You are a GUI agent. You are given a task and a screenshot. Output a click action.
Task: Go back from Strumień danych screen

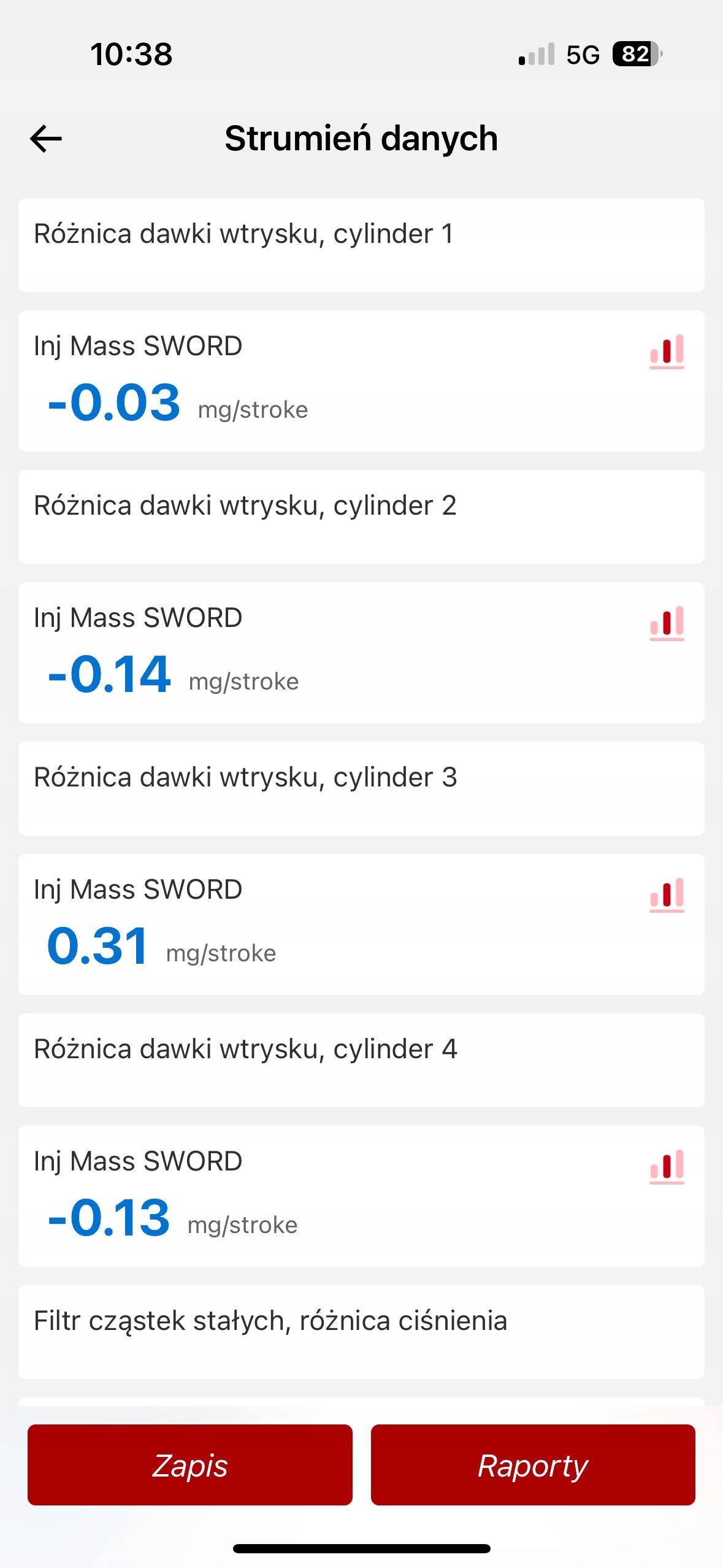[x=46, y=139]
